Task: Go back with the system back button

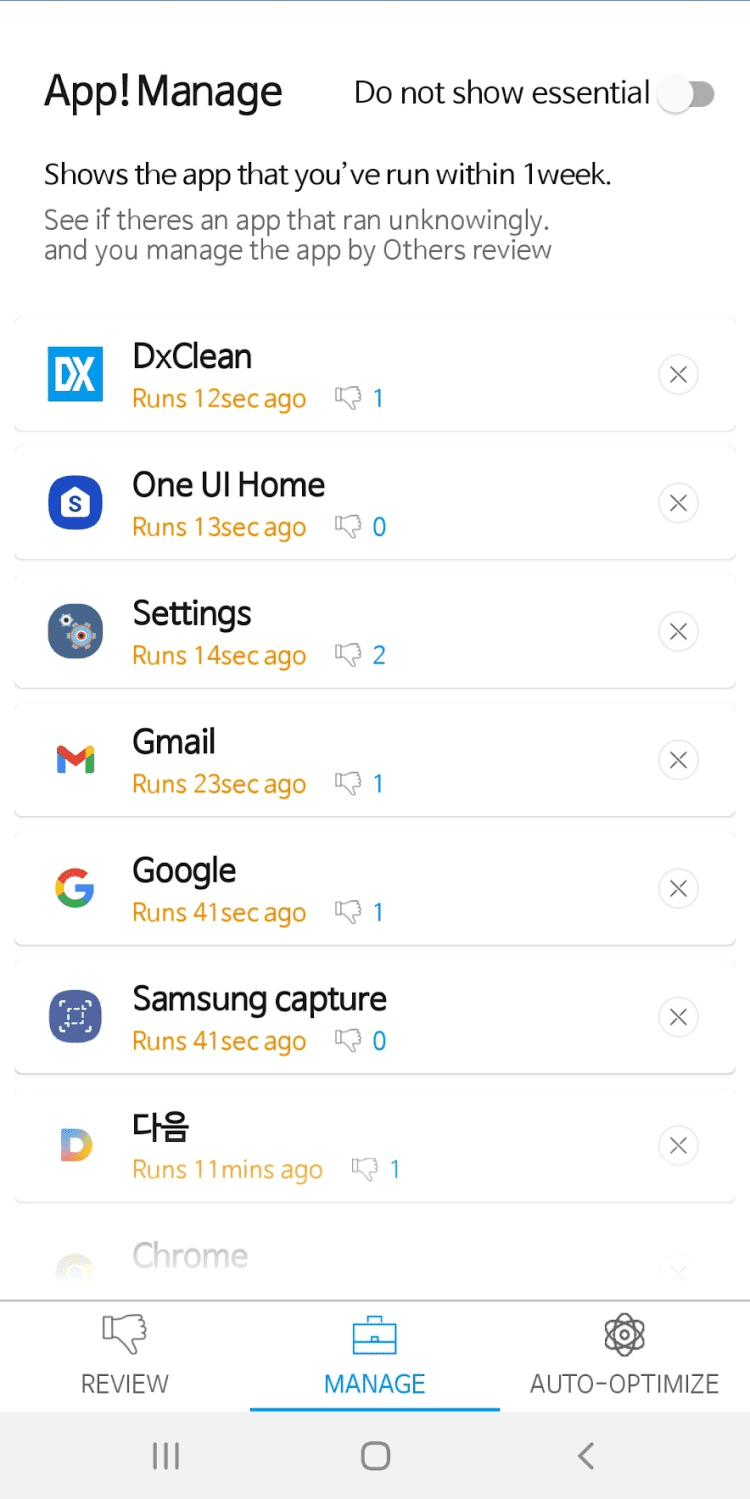Action: tap(586, 1455)
